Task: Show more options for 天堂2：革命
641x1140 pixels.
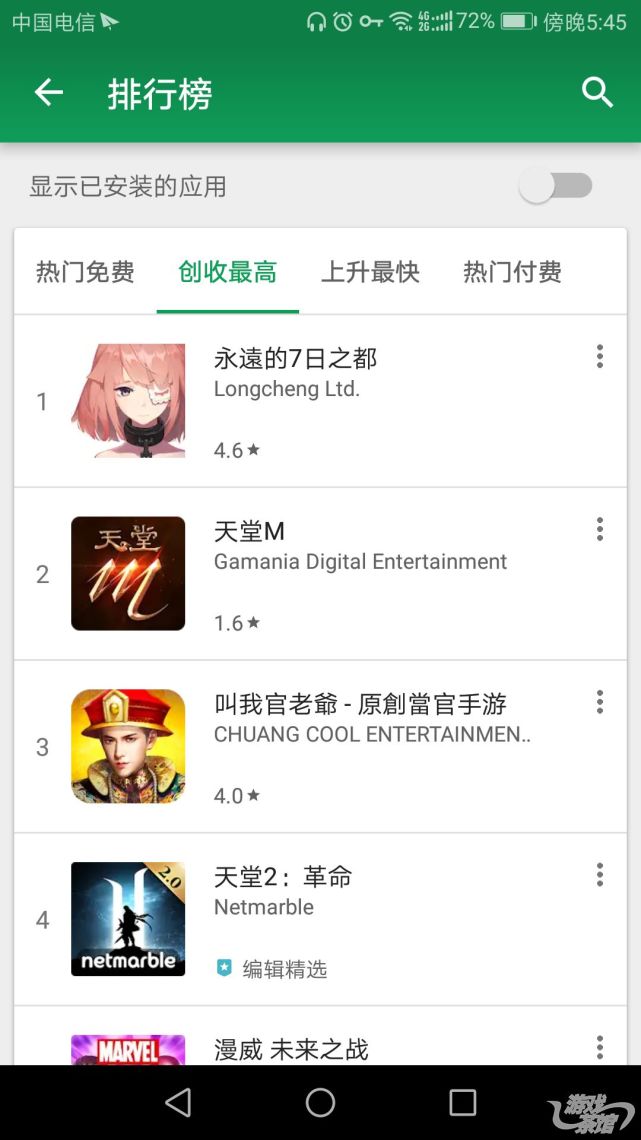Action: coord(600,875)
